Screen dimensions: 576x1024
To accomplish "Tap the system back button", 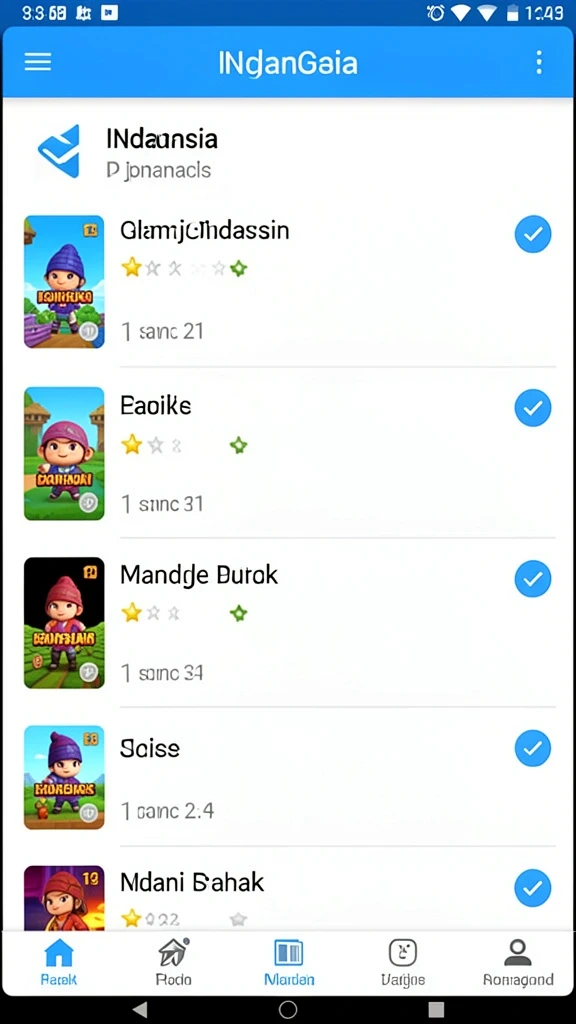I will (140, 1009).
